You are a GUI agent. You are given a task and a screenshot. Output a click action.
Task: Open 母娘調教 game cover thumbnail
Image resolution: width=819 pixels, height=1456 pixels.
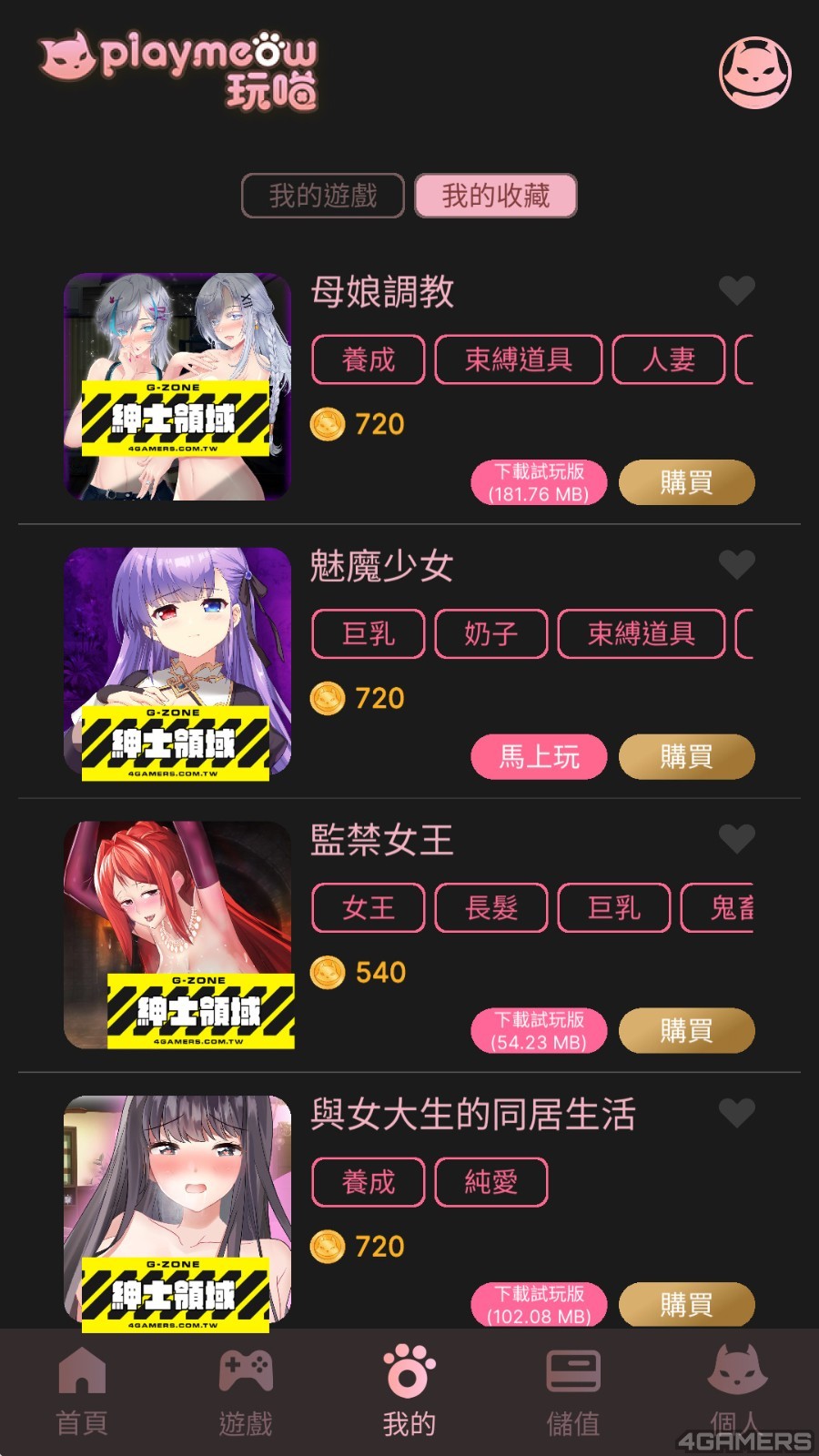177,387
